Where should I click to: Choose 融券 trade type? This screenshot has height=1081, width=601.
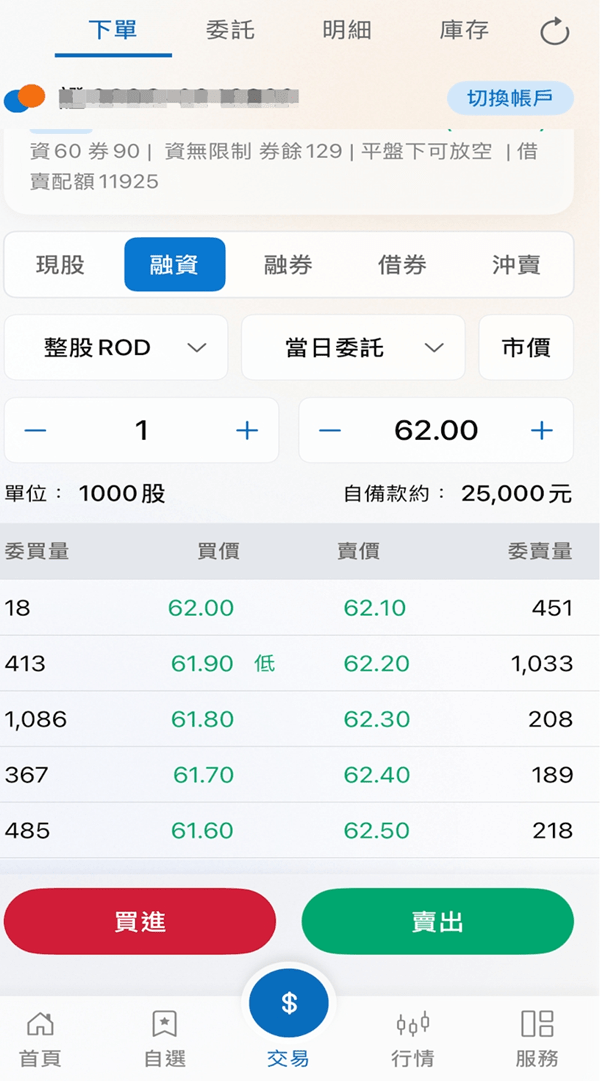tap(288, 265)
